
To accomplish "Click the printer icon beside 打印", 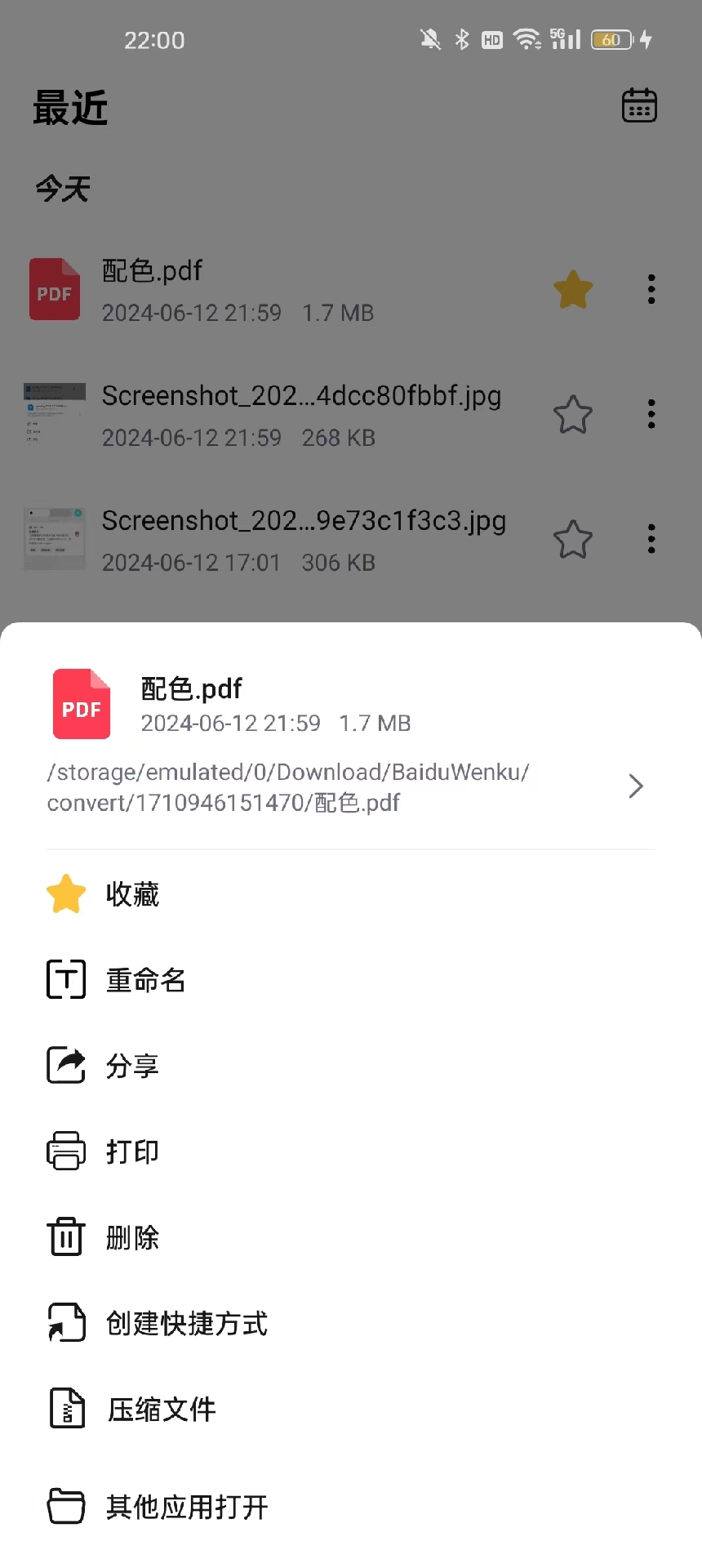I will coord(65,1151).
